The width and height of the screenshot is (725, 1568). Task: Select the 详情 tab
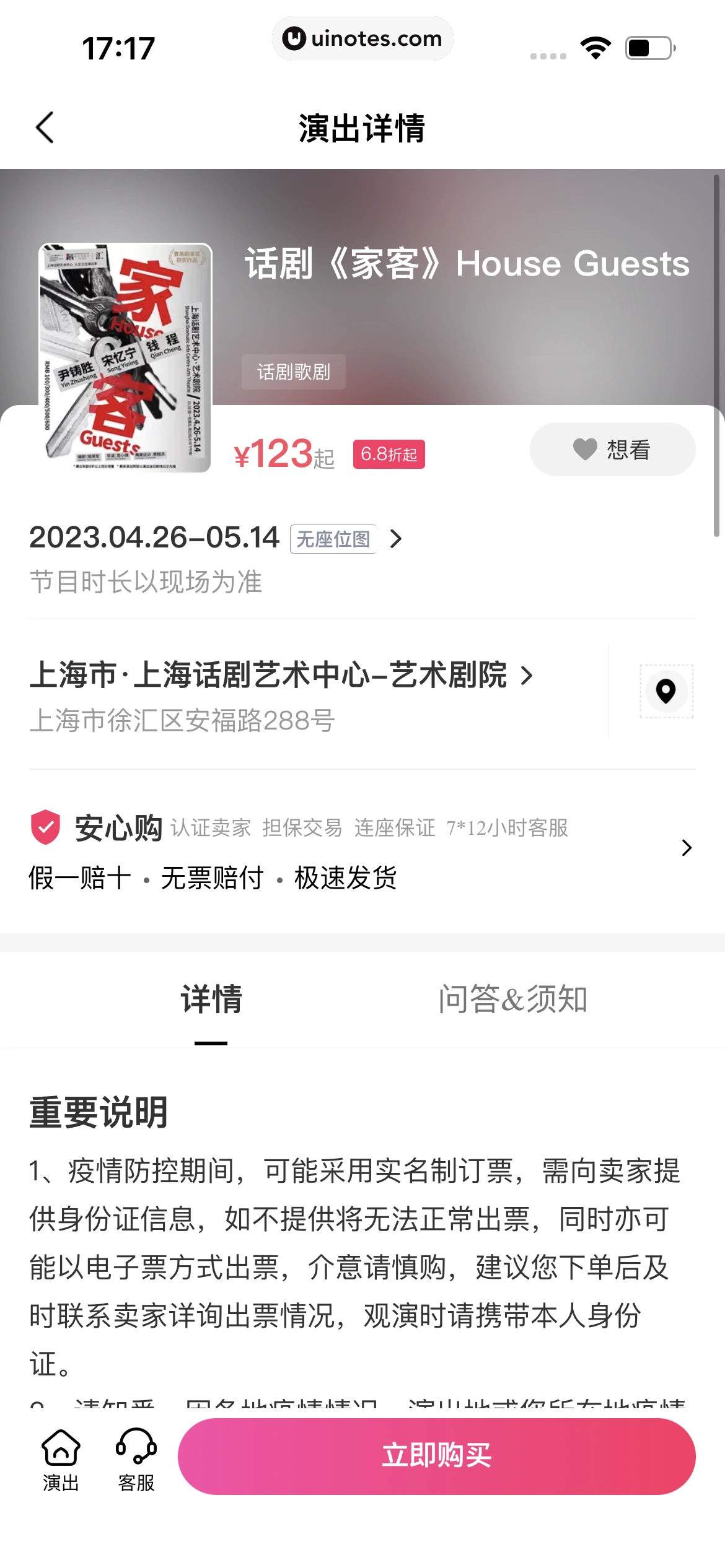coord(211,999)
